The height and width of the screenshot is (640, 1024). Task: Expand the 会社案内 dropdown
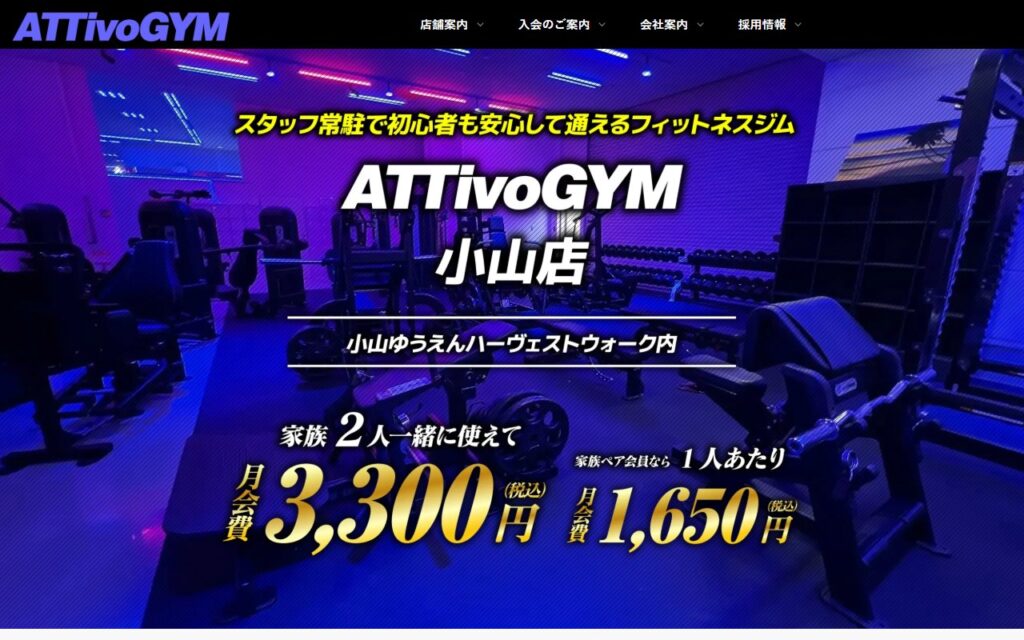672,24
